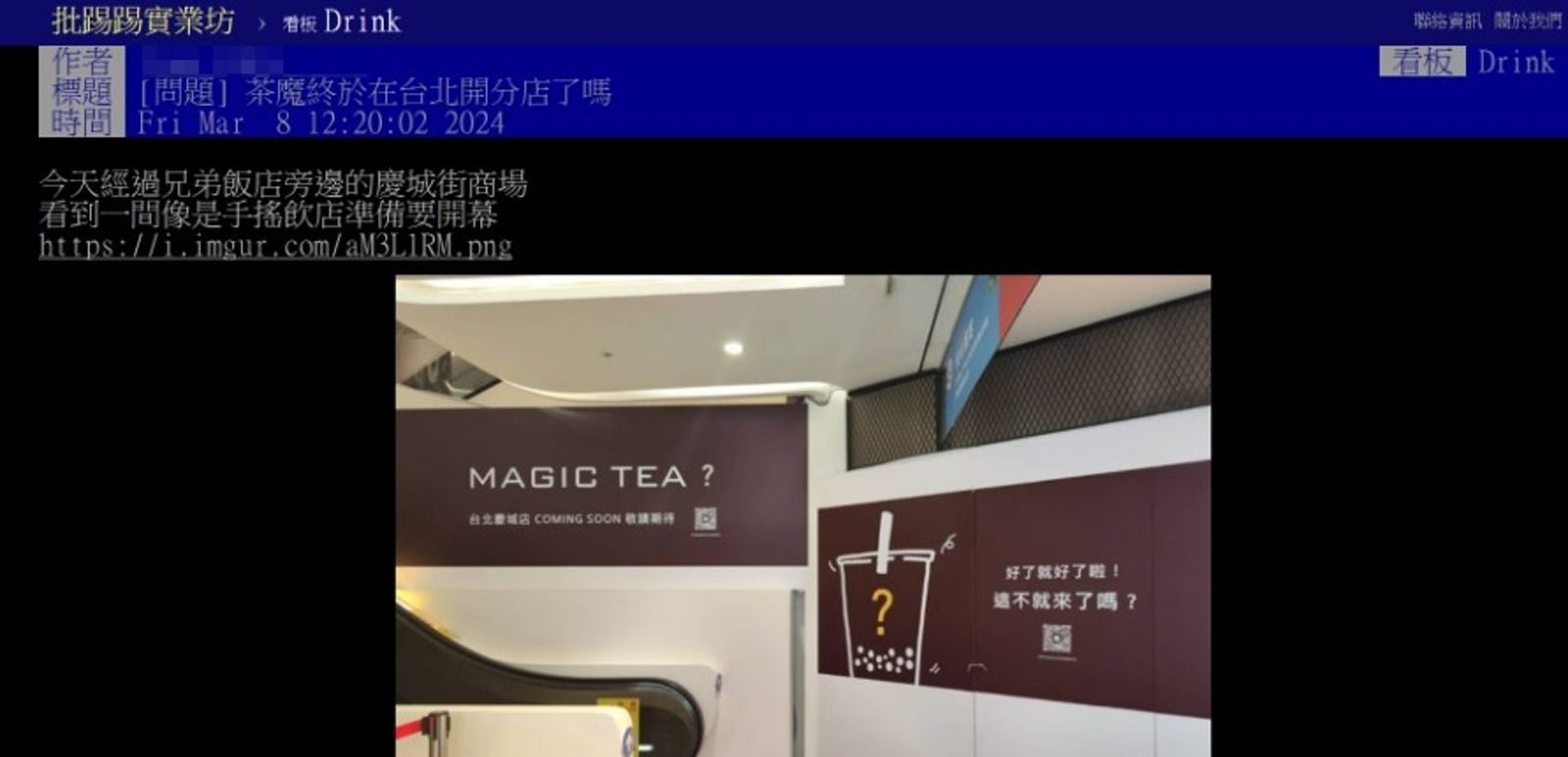Open the 批踢踢實業坊 home link
The height and width of the screenshot is (757, 1568).
pyautogui.click(x=143, y=21)
